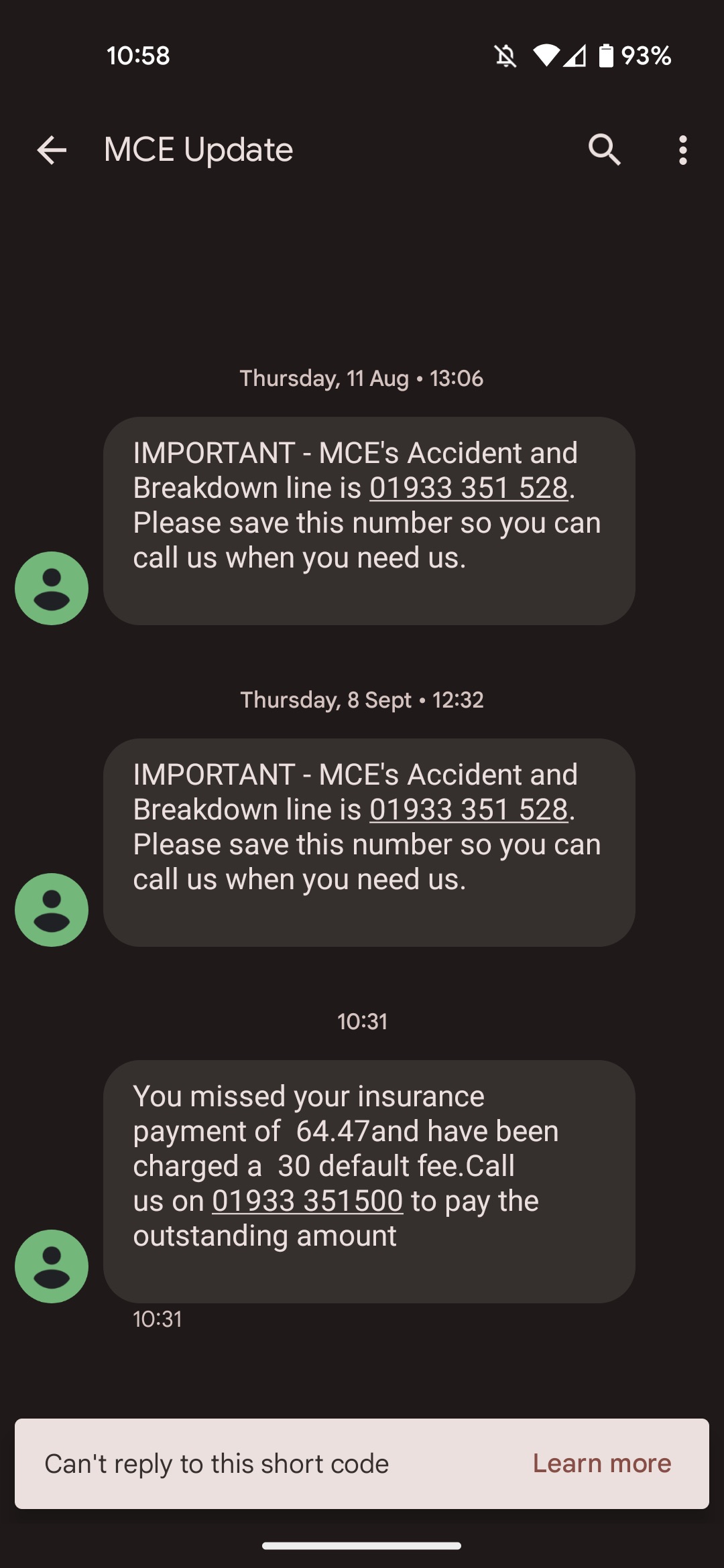The height and width of the screenshot is (1568, 724).
Task: Search within the MCE Update conversation
Action: tap(605, 149)
